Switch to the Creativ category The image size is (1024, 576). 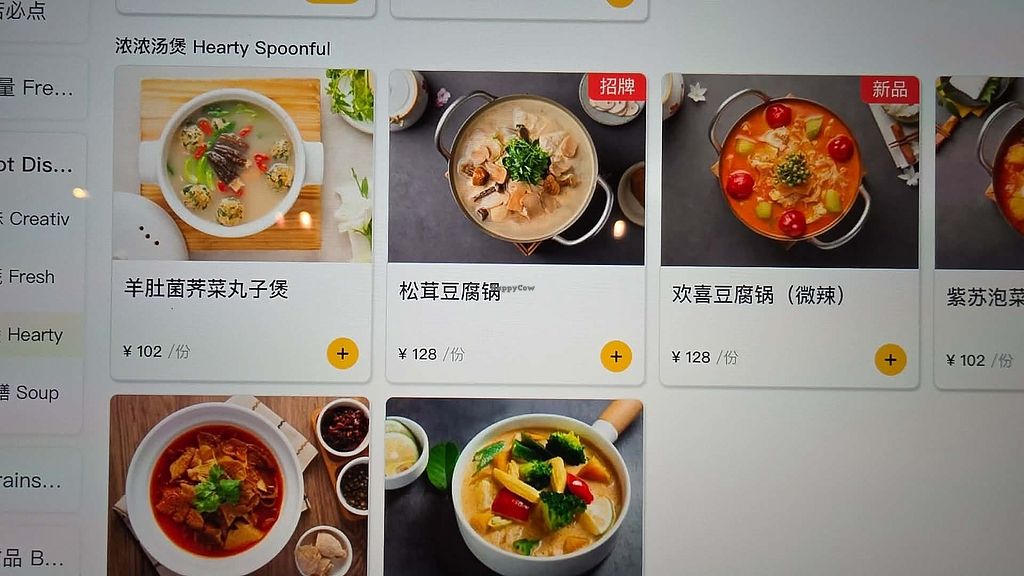click(38, 219)
